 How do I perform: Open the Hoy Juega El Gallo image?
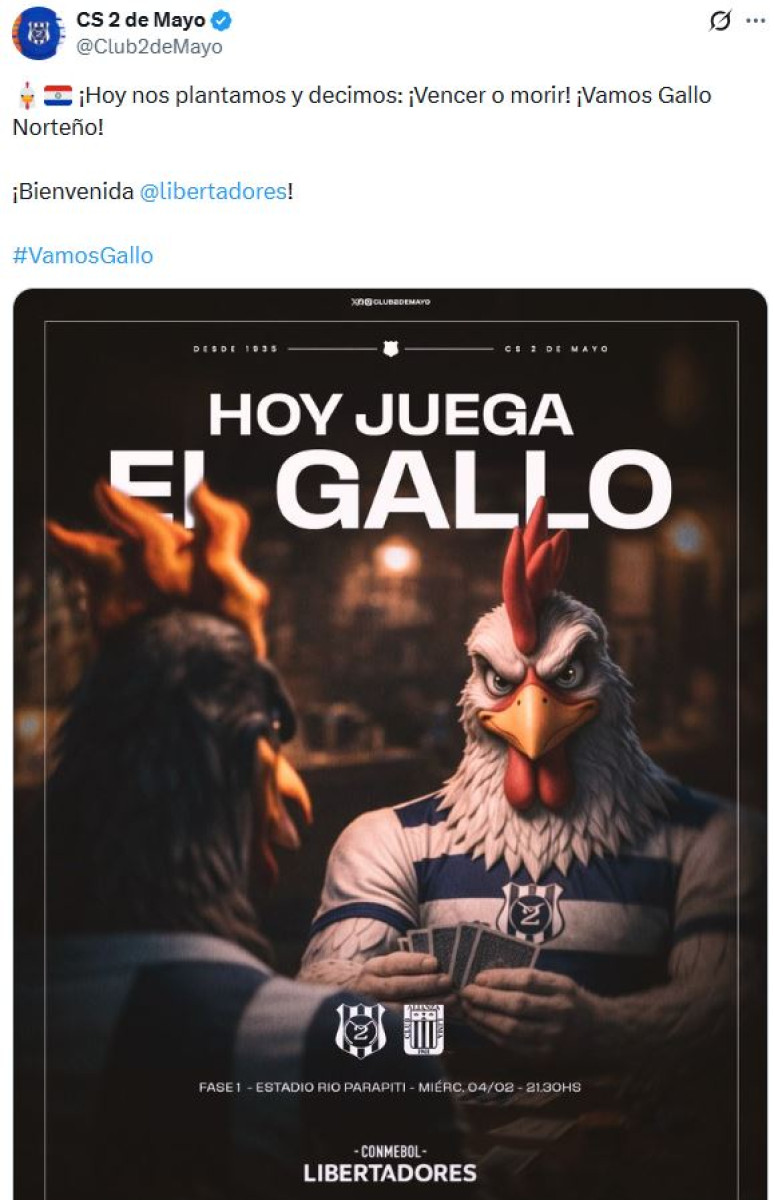tap(390, 740)
